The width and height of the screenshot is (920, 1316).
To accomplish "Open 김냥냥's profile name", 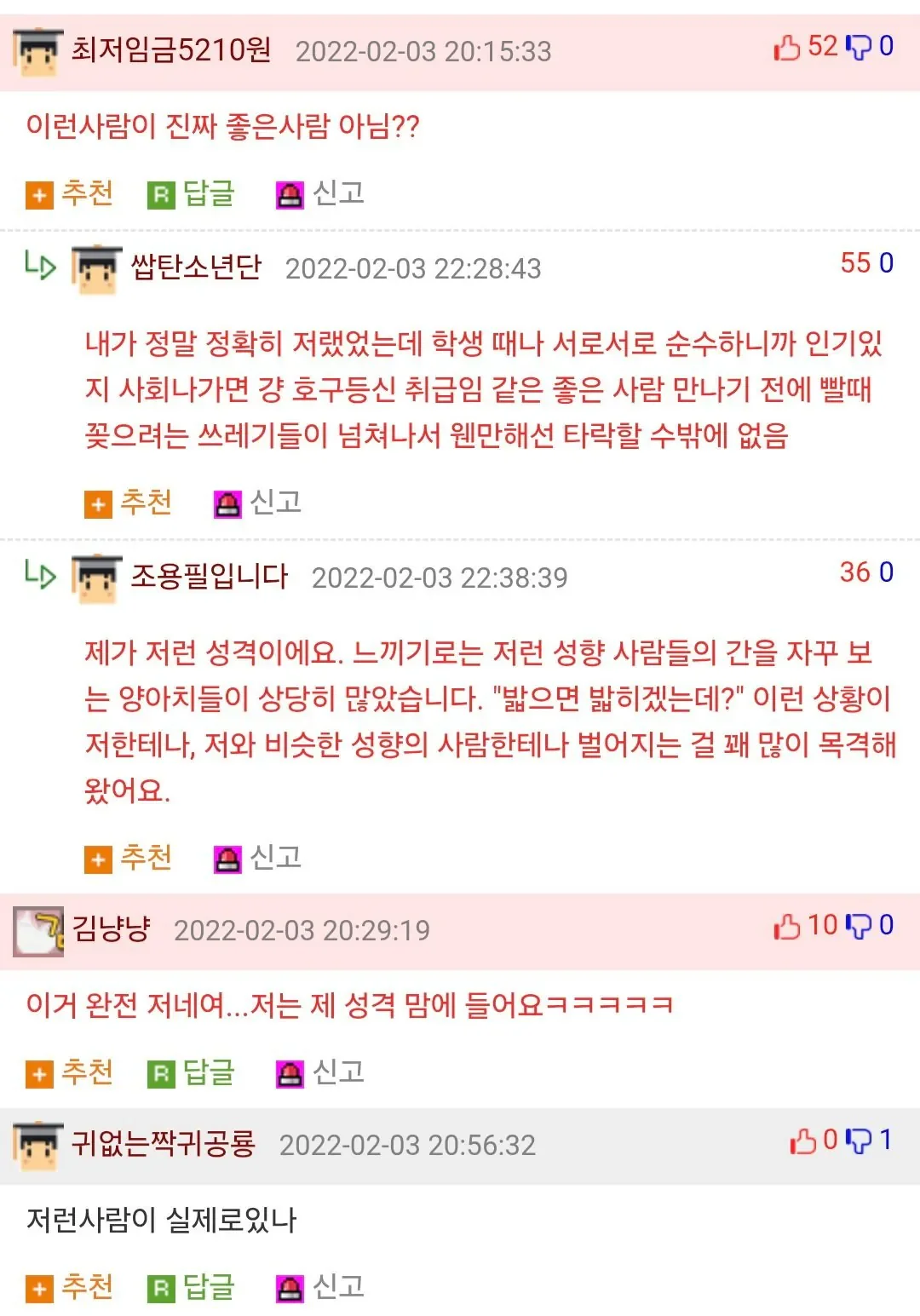I will 111,928.
